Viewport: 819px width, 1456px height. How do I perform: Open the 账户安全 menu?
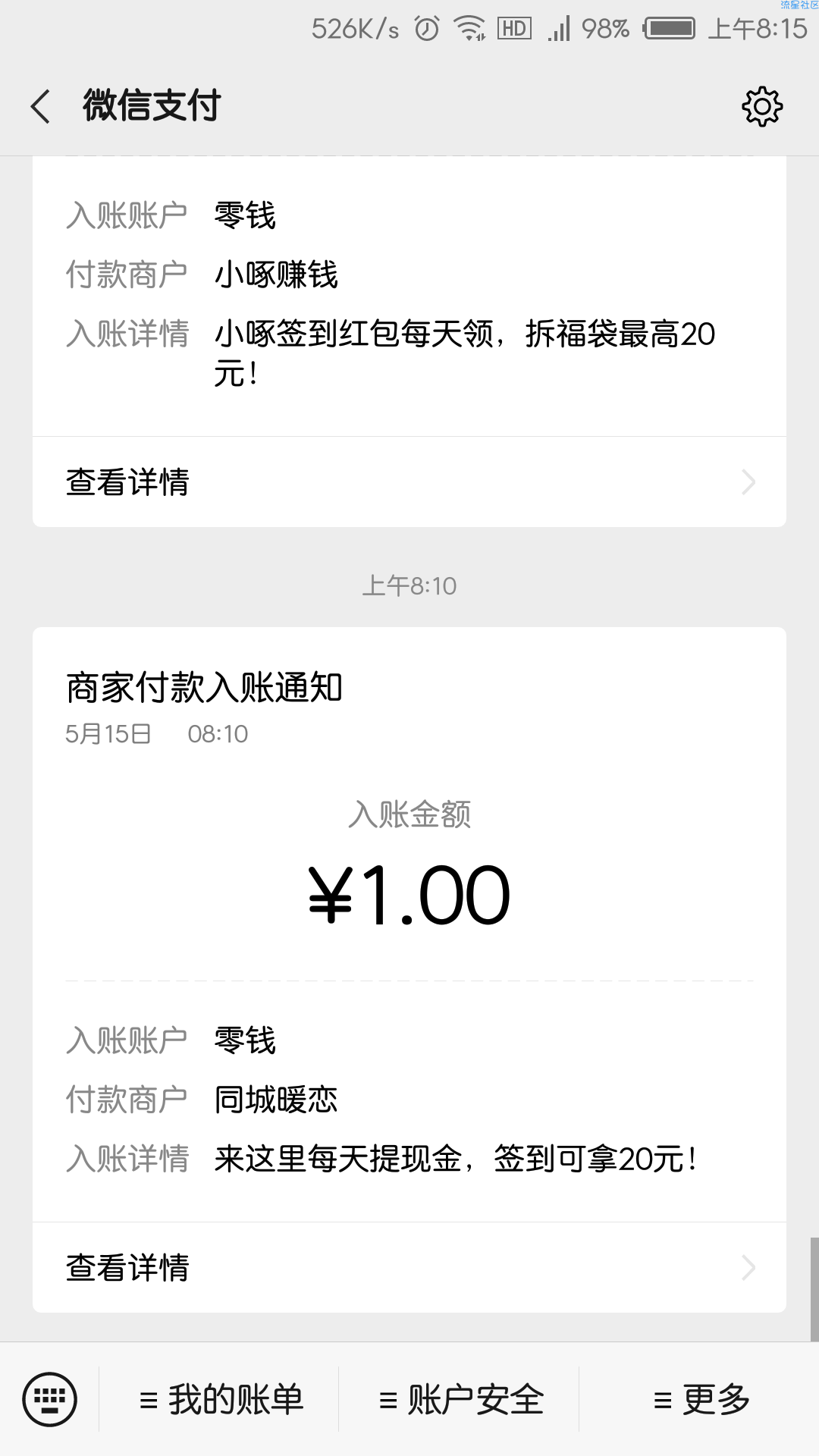[460, 1399]
